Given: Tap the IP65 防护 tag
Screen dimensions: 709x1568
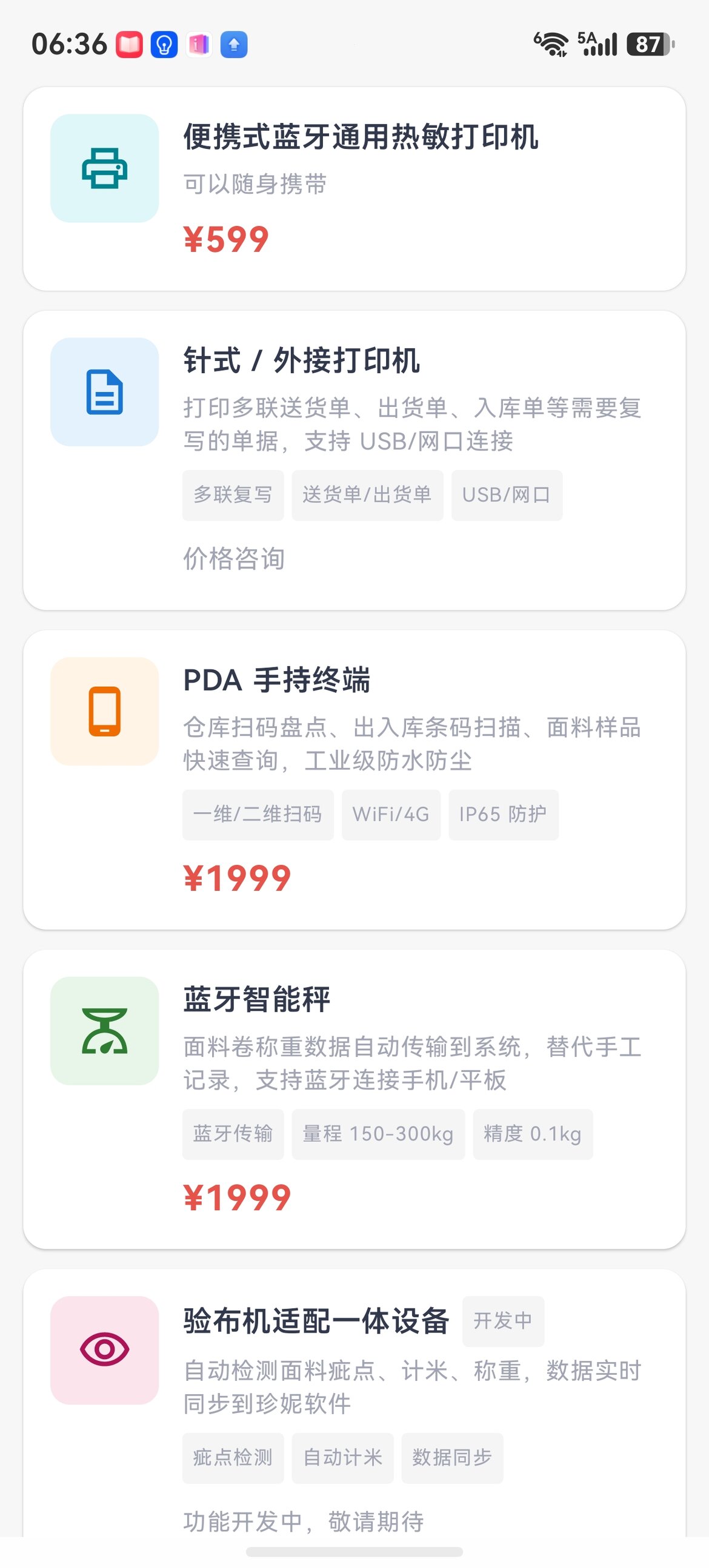Looking at the screenshot, I should tap(503, 815).
